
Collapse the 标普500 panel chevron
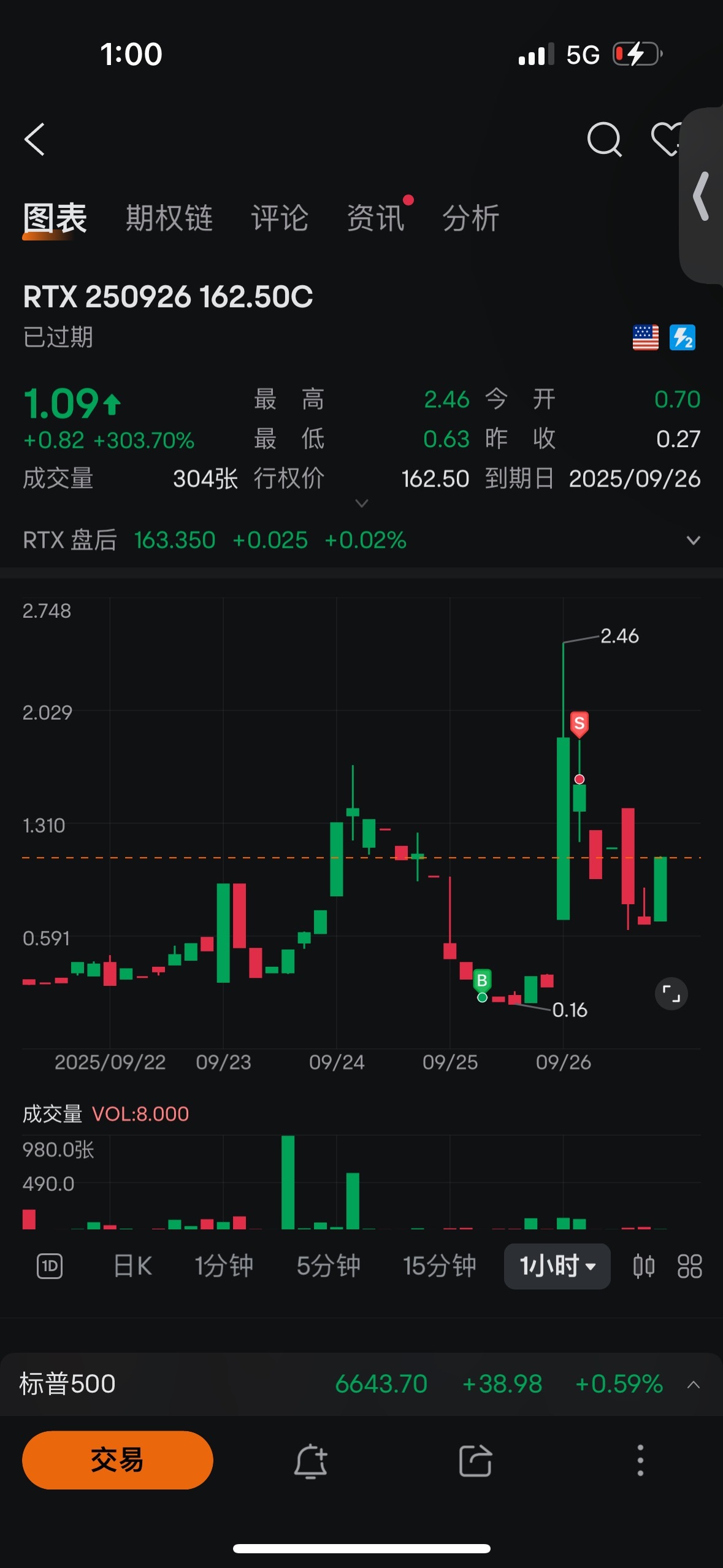pyautogui.click(x=694, y=1385)
